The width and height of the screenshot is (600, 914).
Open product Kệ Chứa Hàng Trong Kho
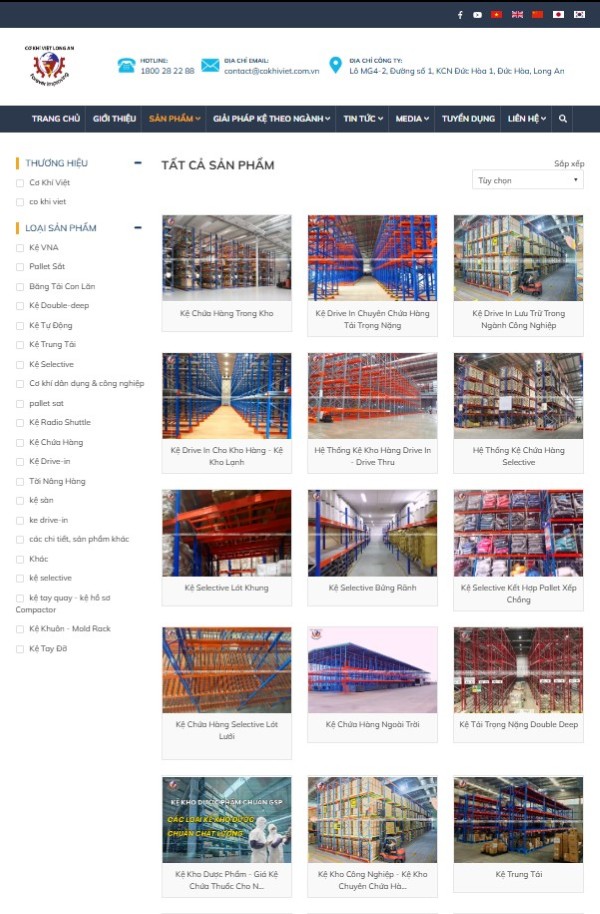click(x=227, y=258)
